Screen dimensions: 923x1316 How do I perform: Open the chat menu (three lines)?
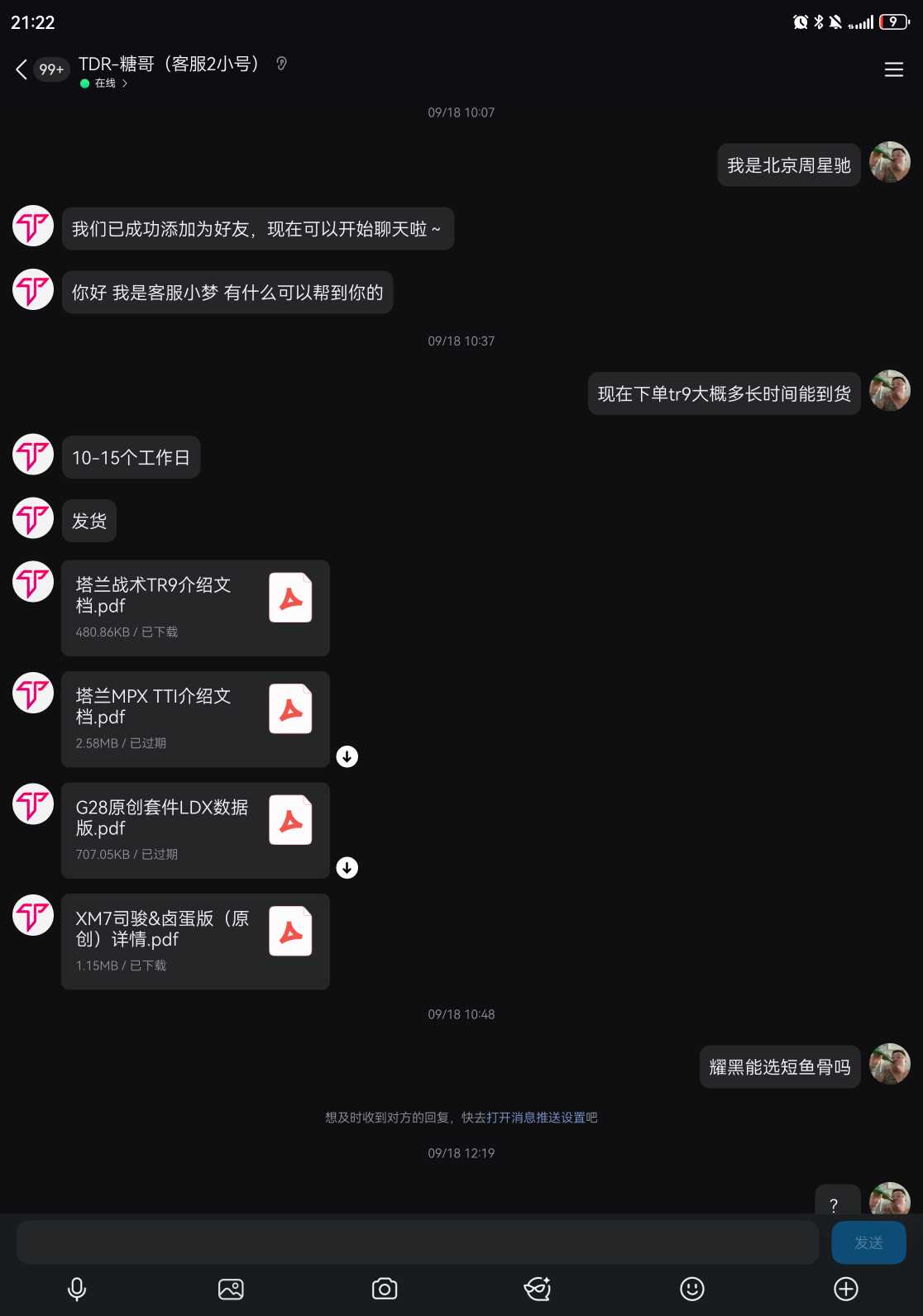point(893,70)
